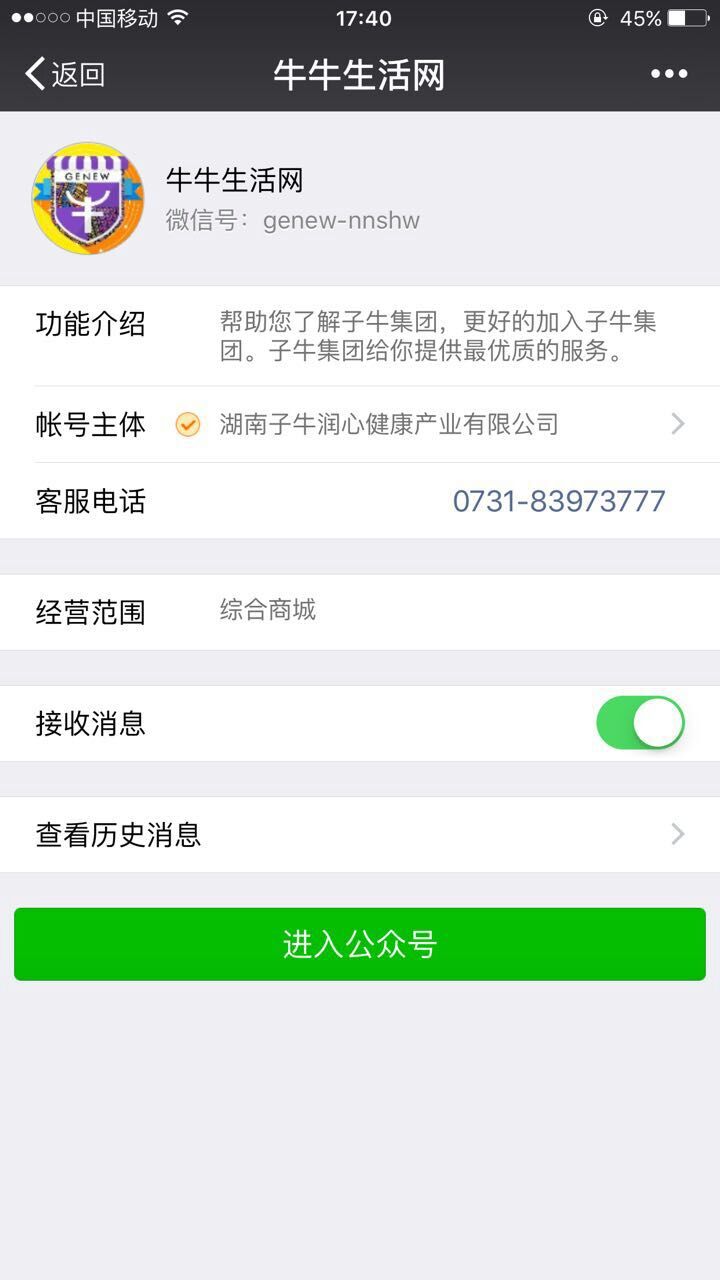The image size is (720, 1280).
Task: Go back using the 返回 button
Action: (x=65, y=74)
